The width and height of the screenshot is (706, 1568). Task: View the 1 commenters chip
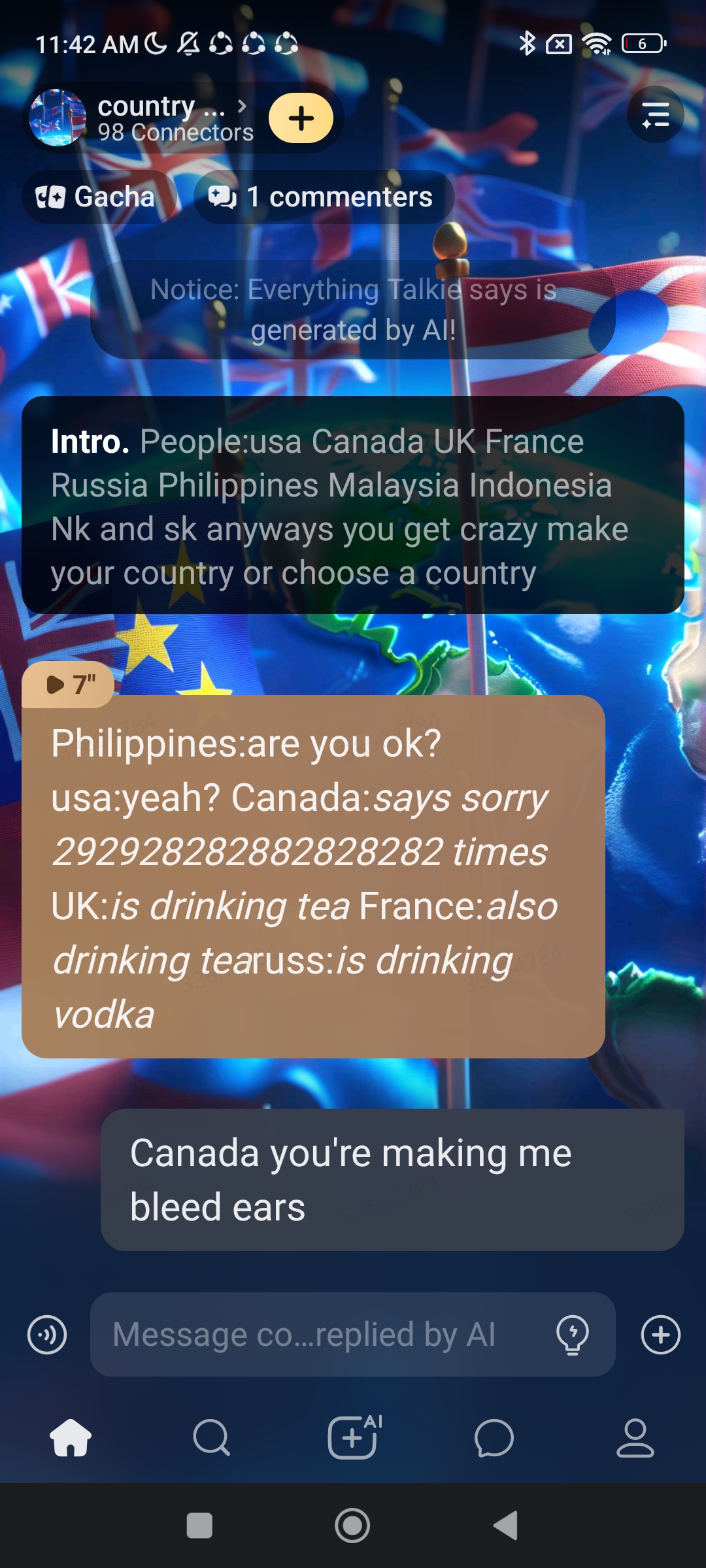pos(323,197)
